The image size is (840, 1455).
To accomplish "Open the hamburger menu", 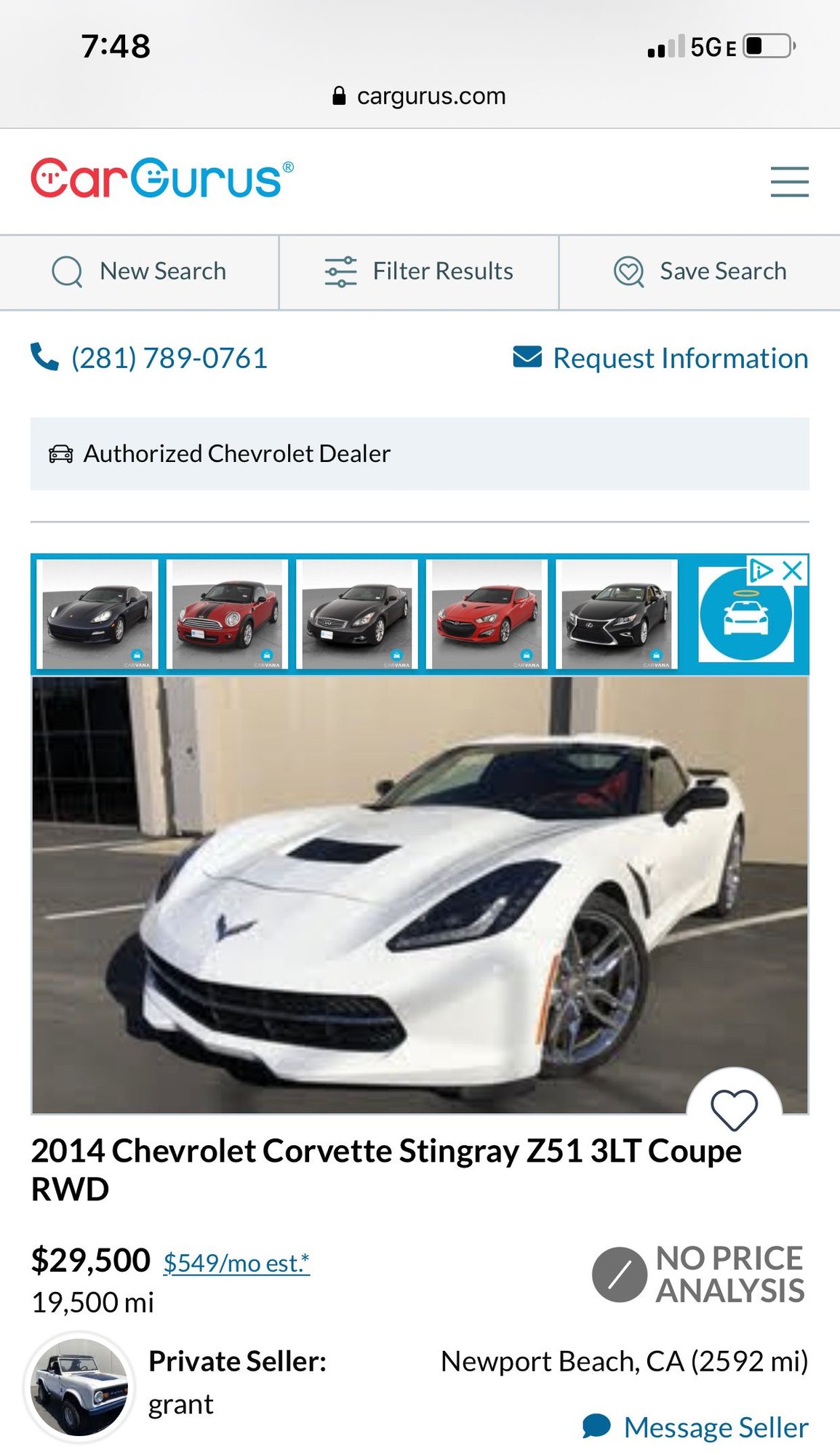I will (789, 182).
